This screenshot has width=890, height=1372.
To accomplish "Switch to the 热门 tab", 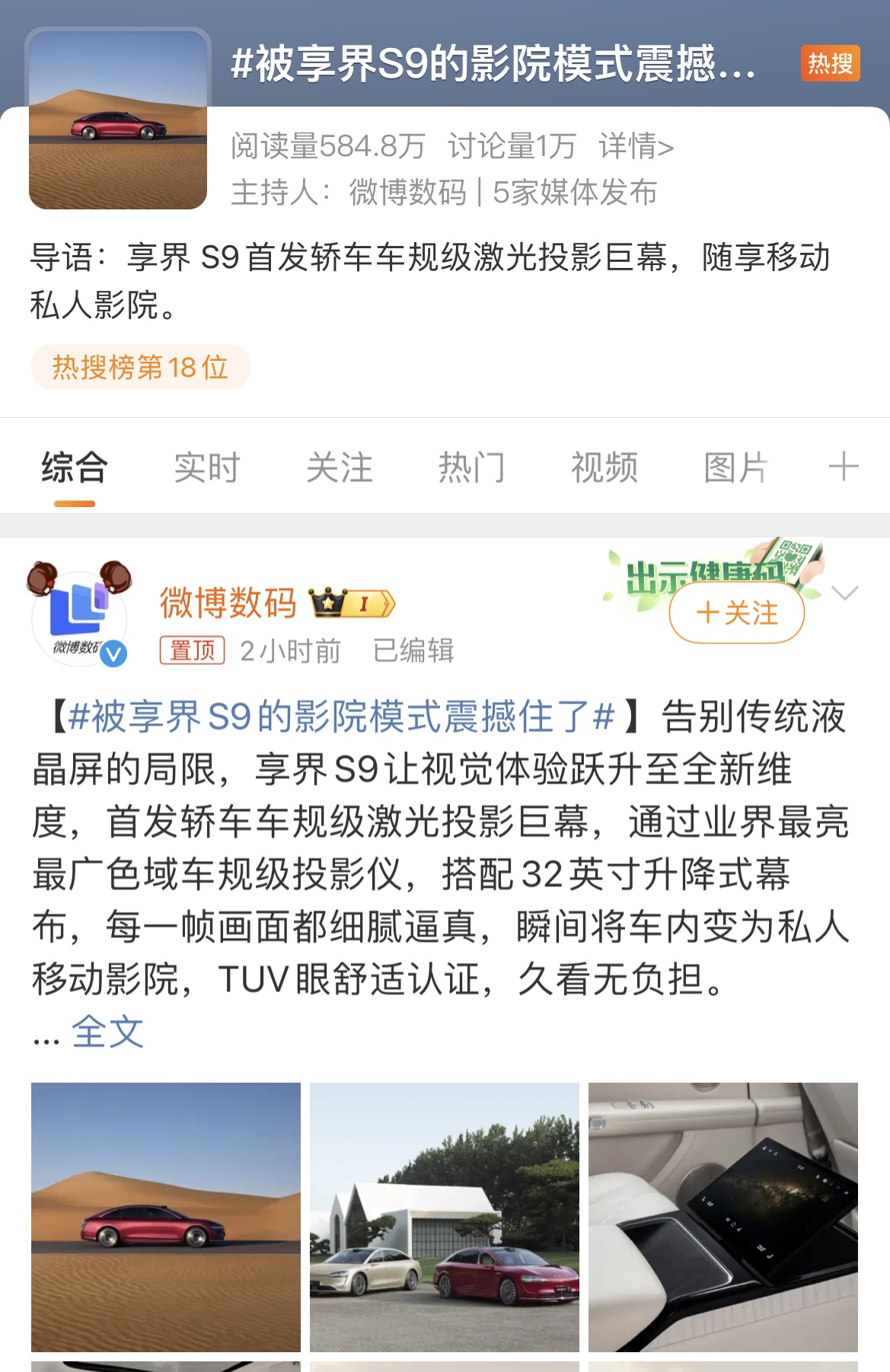I will (x=472, y=467).
